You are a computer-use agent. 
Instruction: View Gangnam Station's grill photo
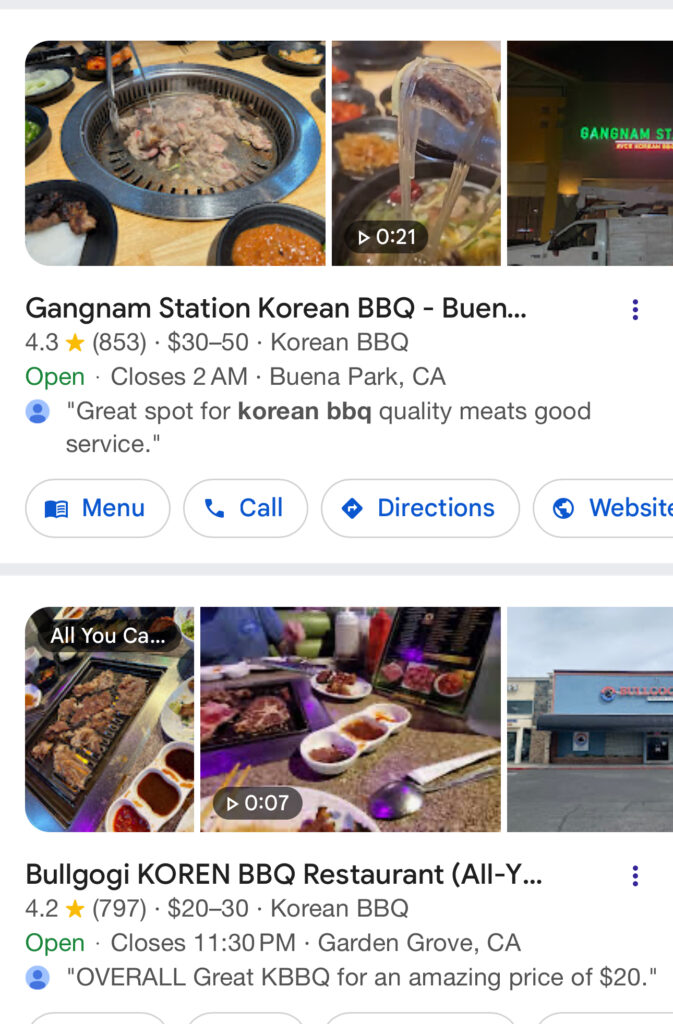(x=175, y=153)
